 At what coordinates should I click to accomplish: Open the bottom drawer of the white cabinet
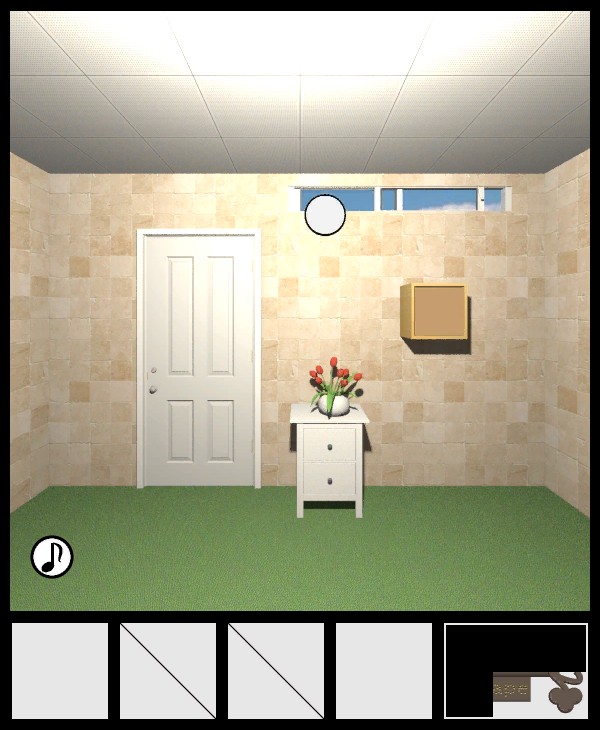tap(329, 481)
